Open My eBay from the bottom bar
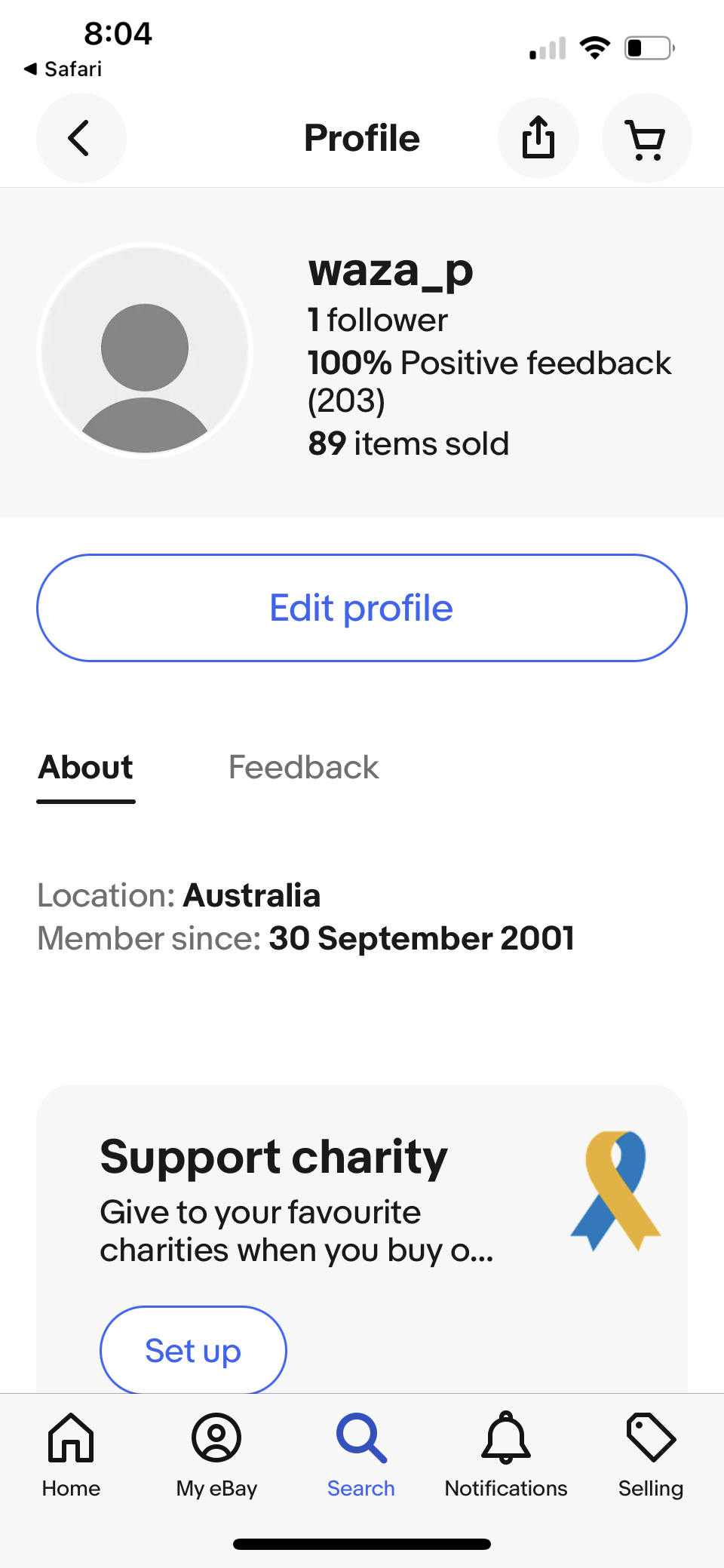The height and width of the screenshot is (1568, 724). click(x=216, y=1456)
